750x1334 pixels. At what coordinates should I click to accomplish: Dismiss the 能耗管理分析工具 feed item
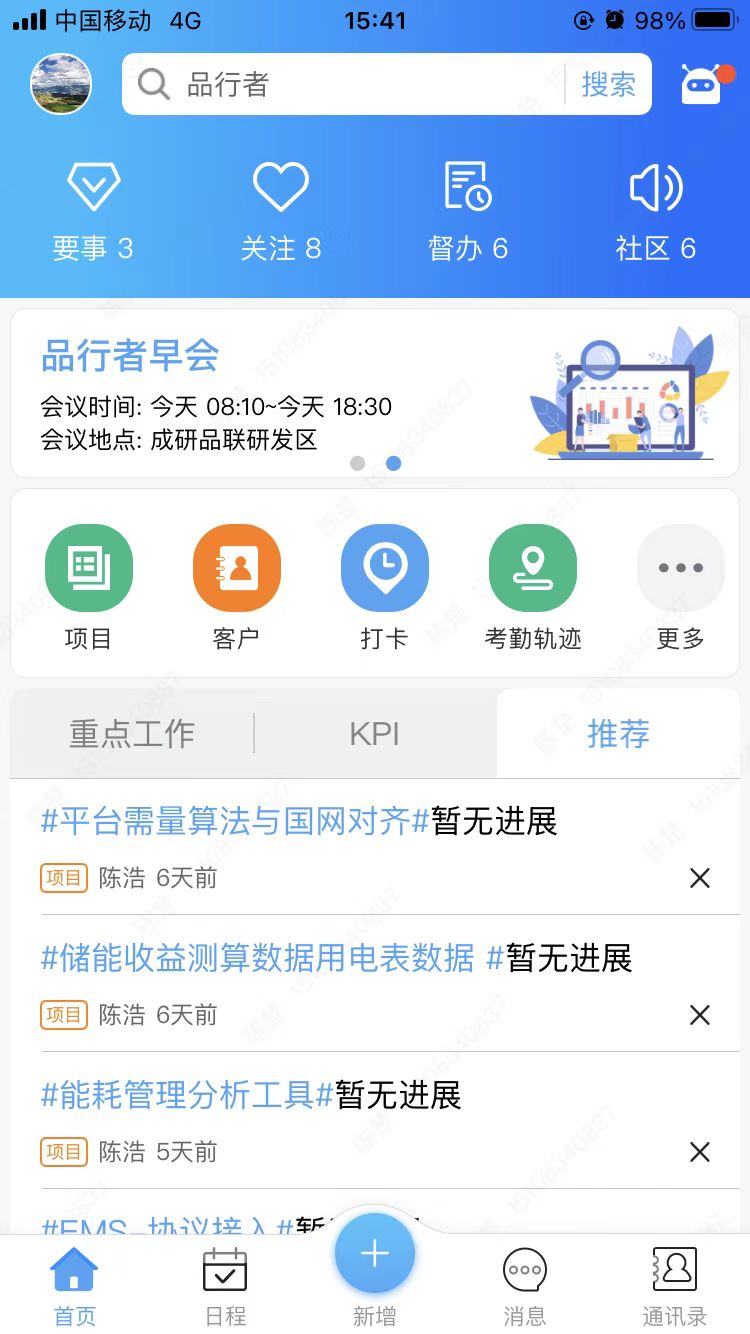[698, 1152]
